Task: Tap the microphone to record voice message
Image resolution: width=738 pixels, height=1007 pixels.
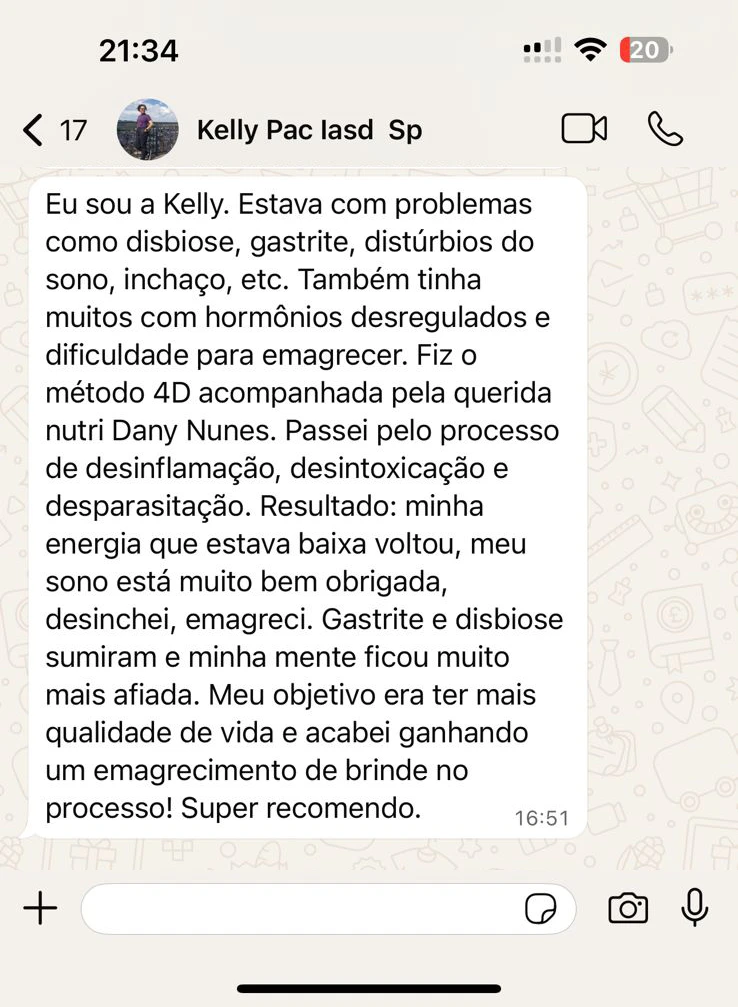Action: 694,907
